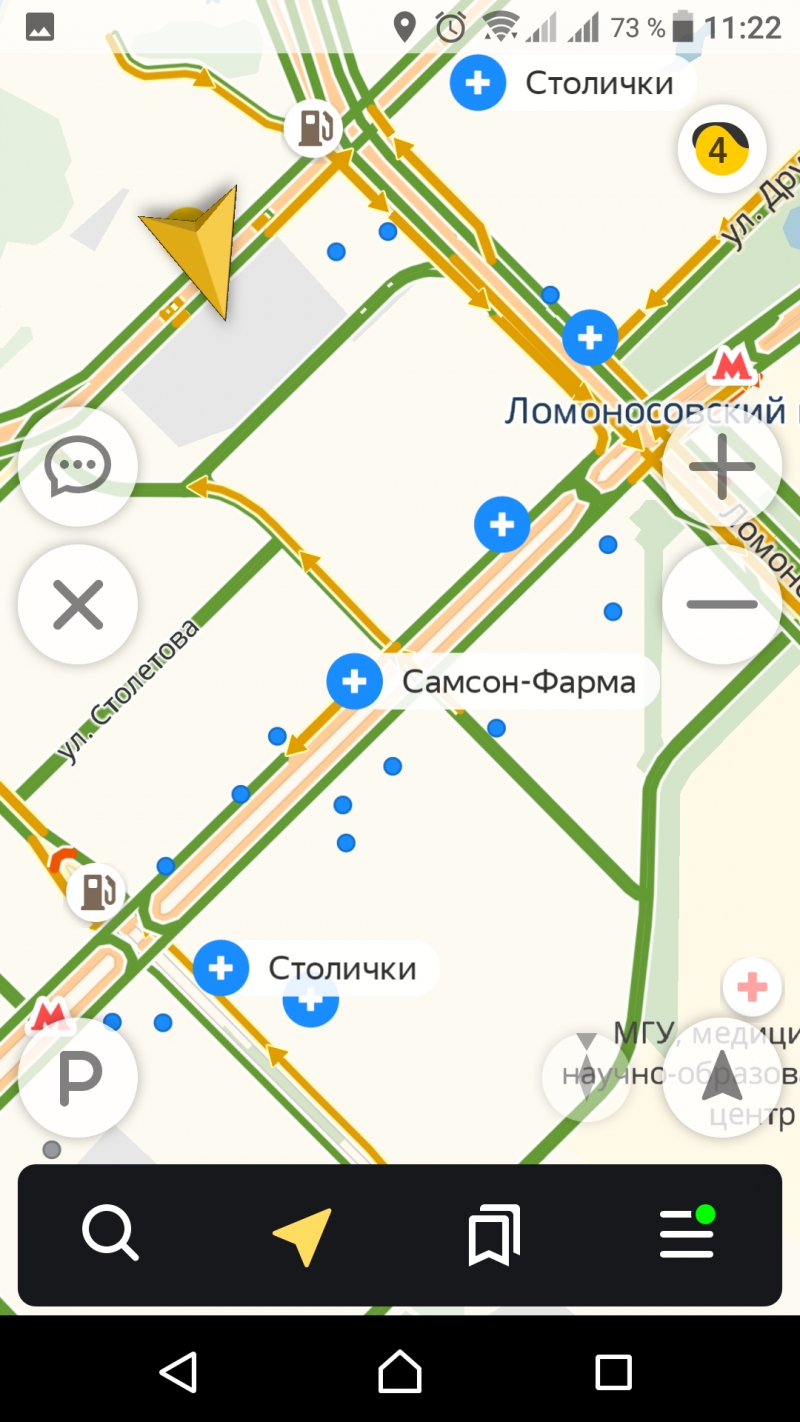Image resolution: width=800 pixels, height=1422 pixels.
Task: Open road events chat bubble
Action: (x=78, y=466)
